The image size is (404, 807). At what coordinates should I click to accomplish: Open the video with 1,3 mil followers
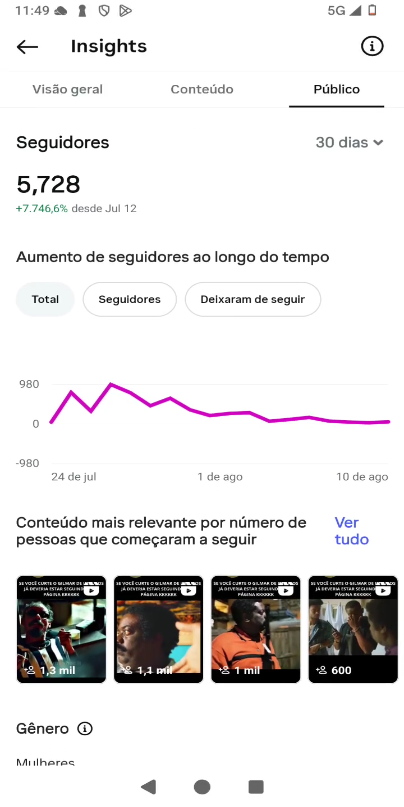pos(61,629)
